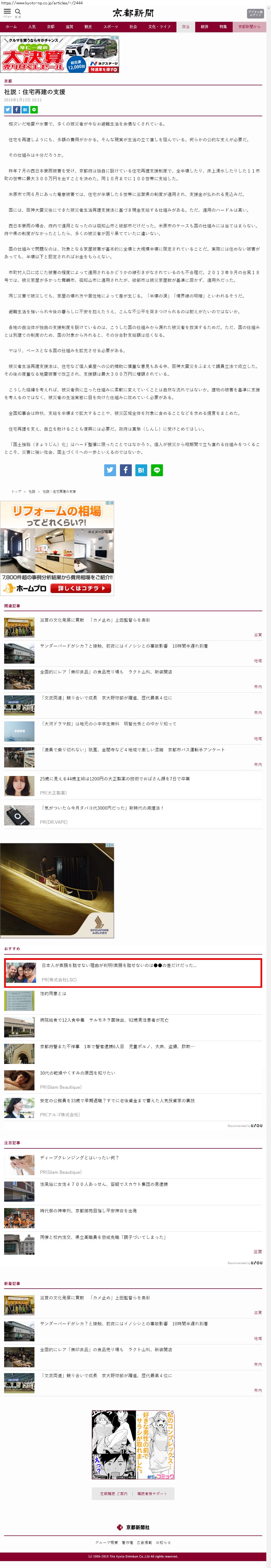Select the 滋賀 tab
The height and width of the screenshot is (1568, 271).
(69, 27)
